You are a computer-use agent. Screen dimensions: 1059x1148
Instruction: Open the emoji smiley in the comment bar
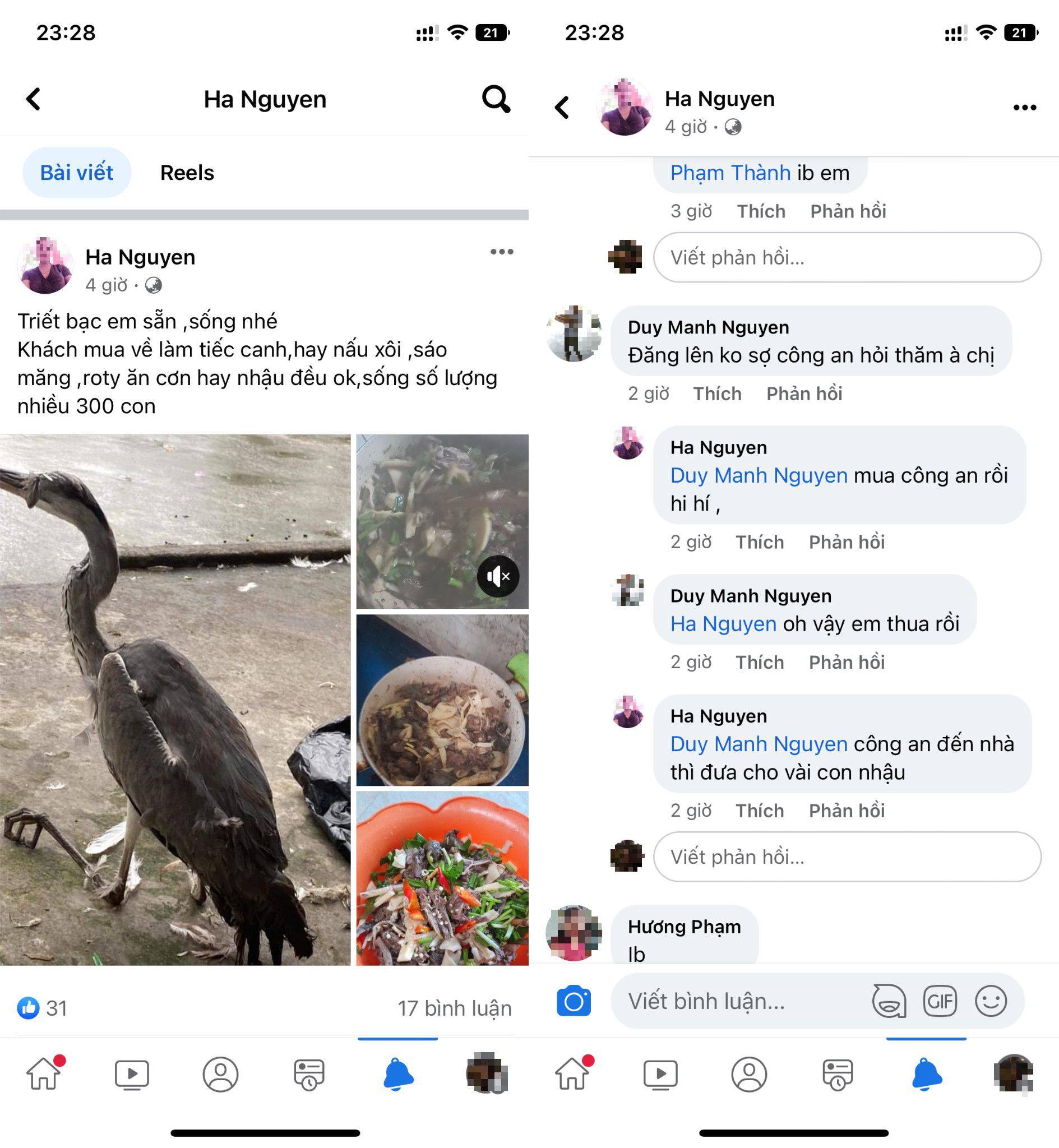point(990,1001)
